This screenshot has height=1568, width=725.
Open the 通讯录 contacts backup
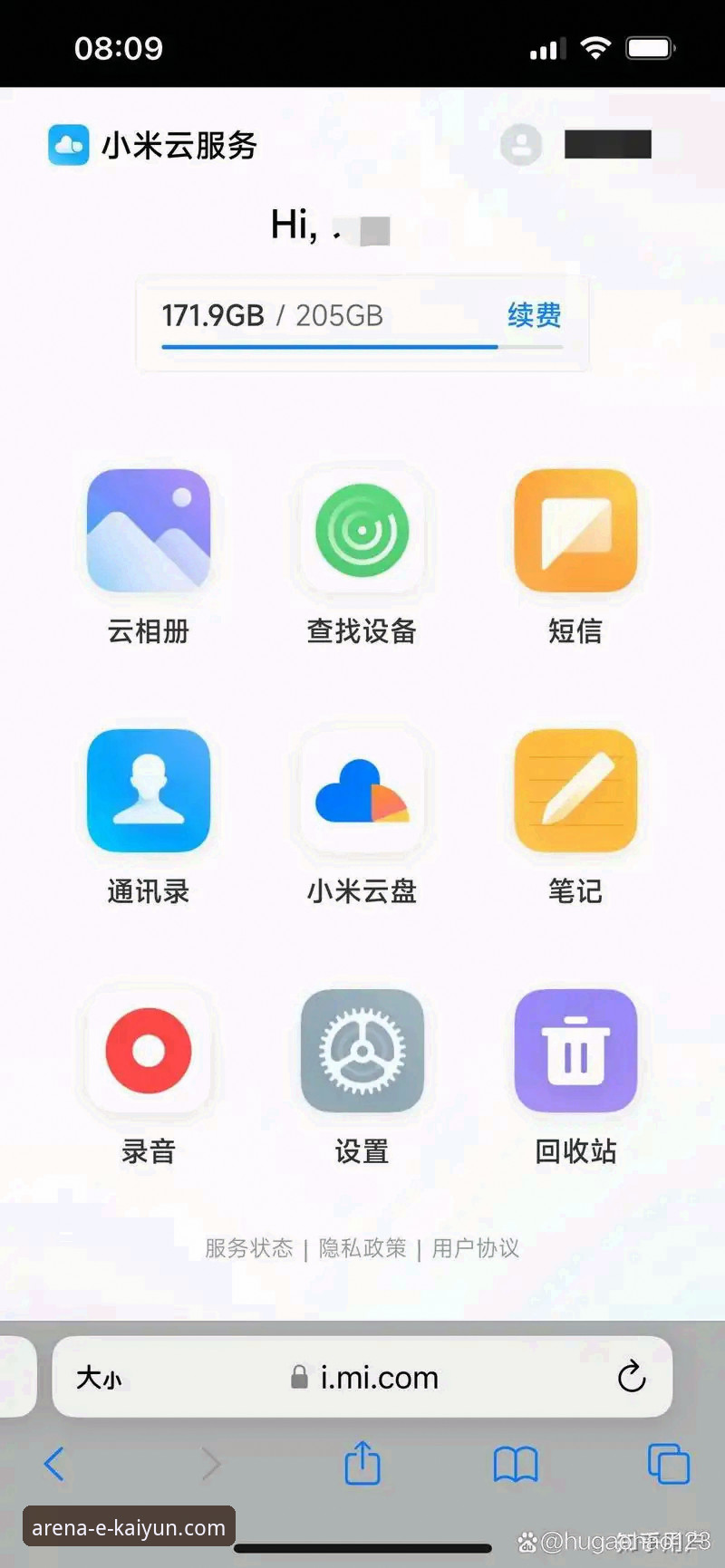pyautogui.click(x=149, y=791)
